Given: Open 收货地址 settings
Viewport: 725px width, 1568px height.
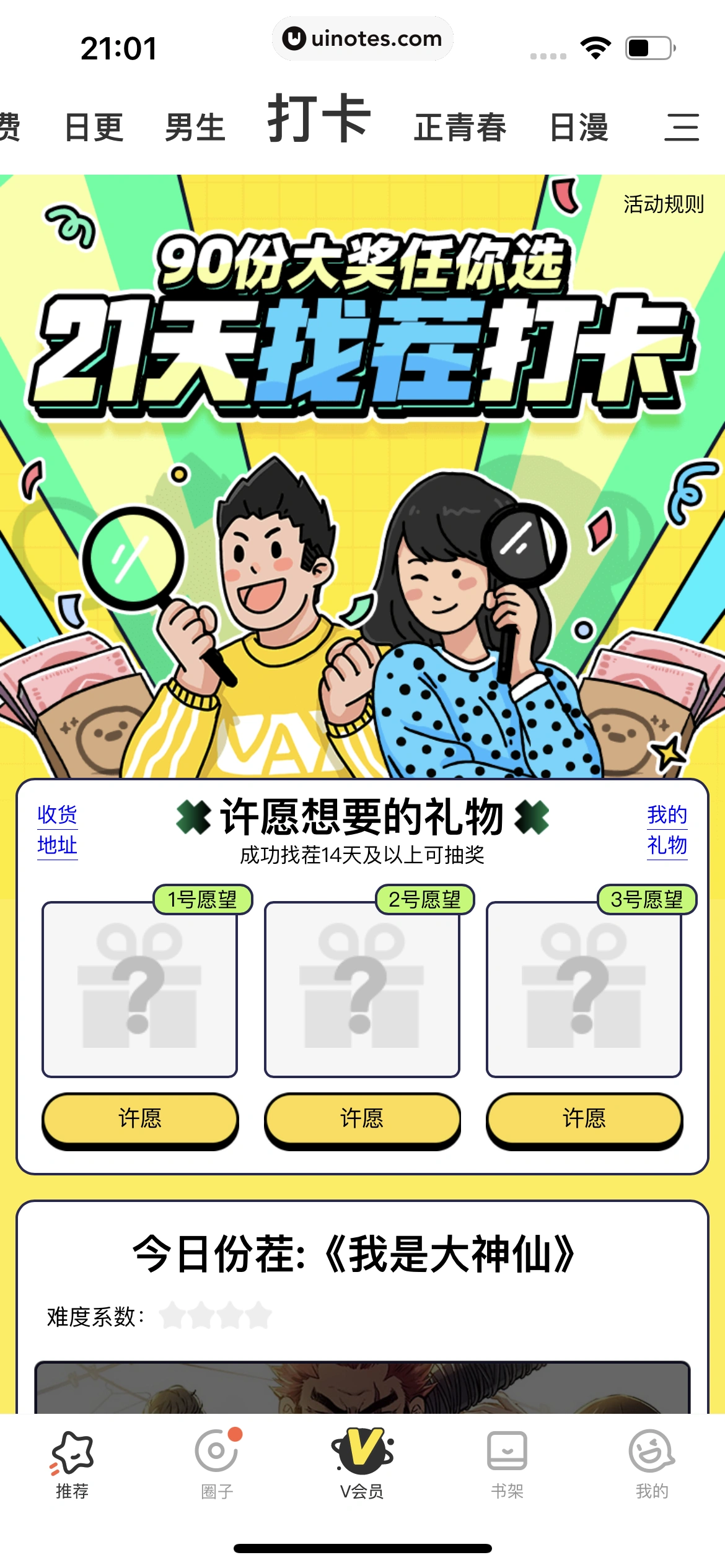Looking at the screenshot, I should [x=59, y=834].
